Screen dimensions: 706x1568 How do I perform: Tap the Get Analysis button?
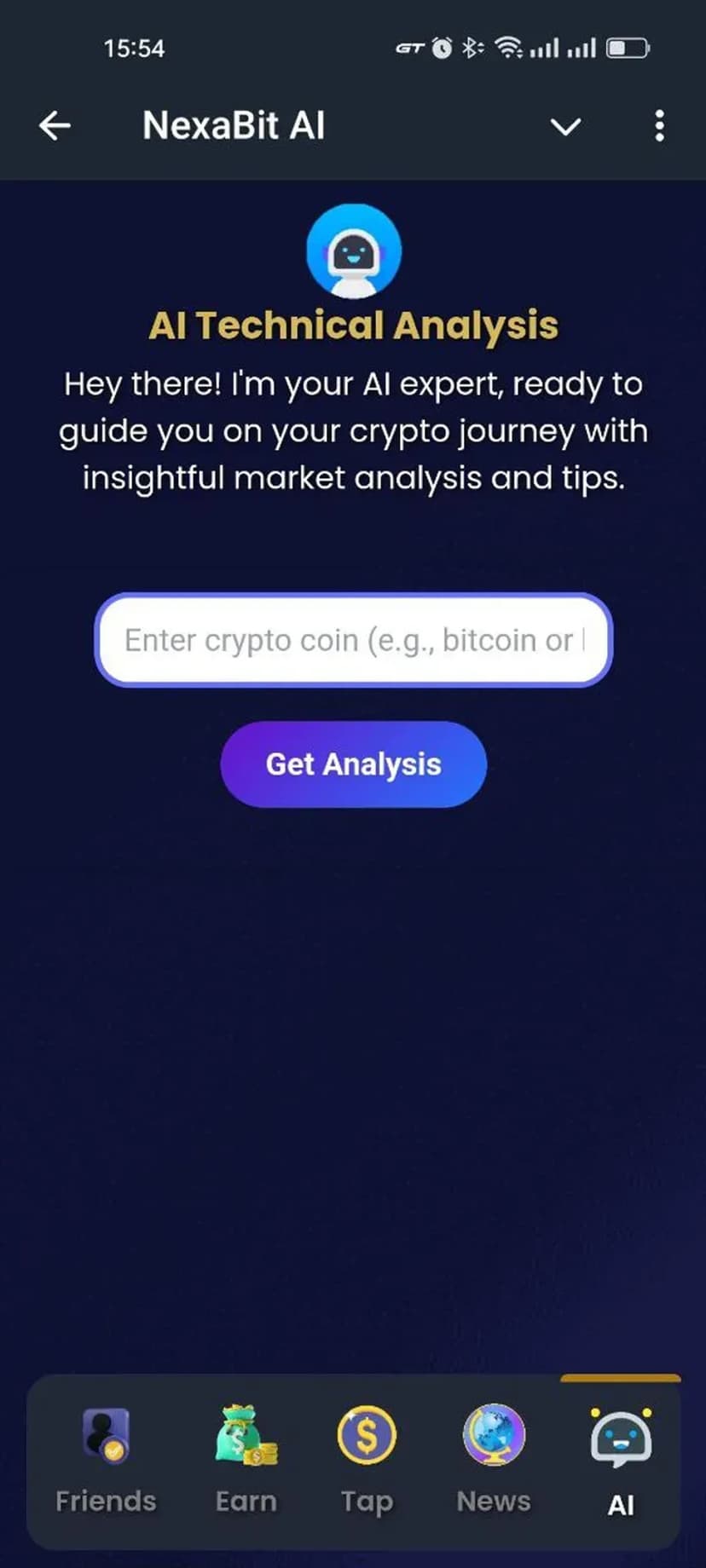[353, 764]
